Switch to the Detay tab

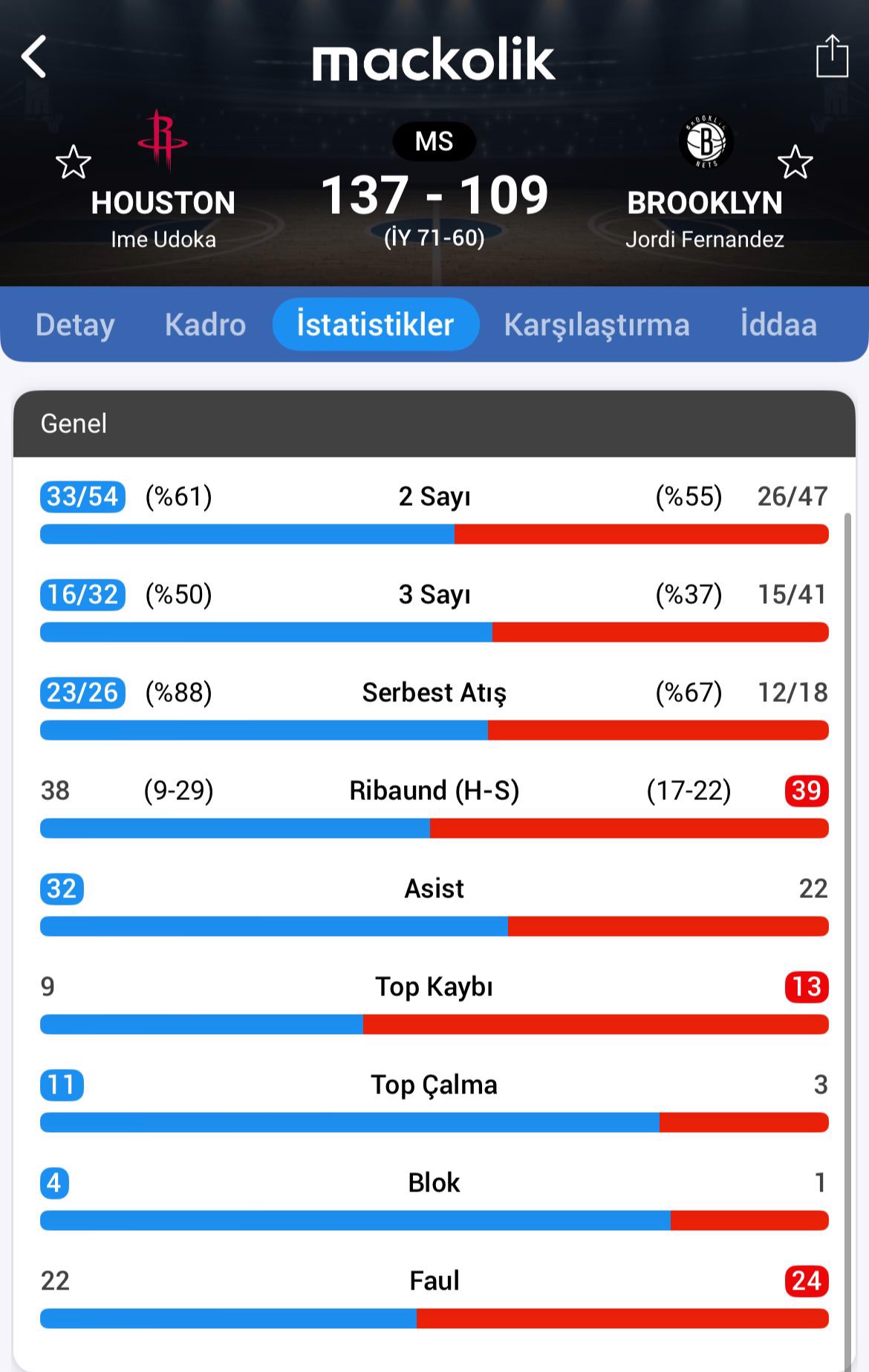pos(75,325)
